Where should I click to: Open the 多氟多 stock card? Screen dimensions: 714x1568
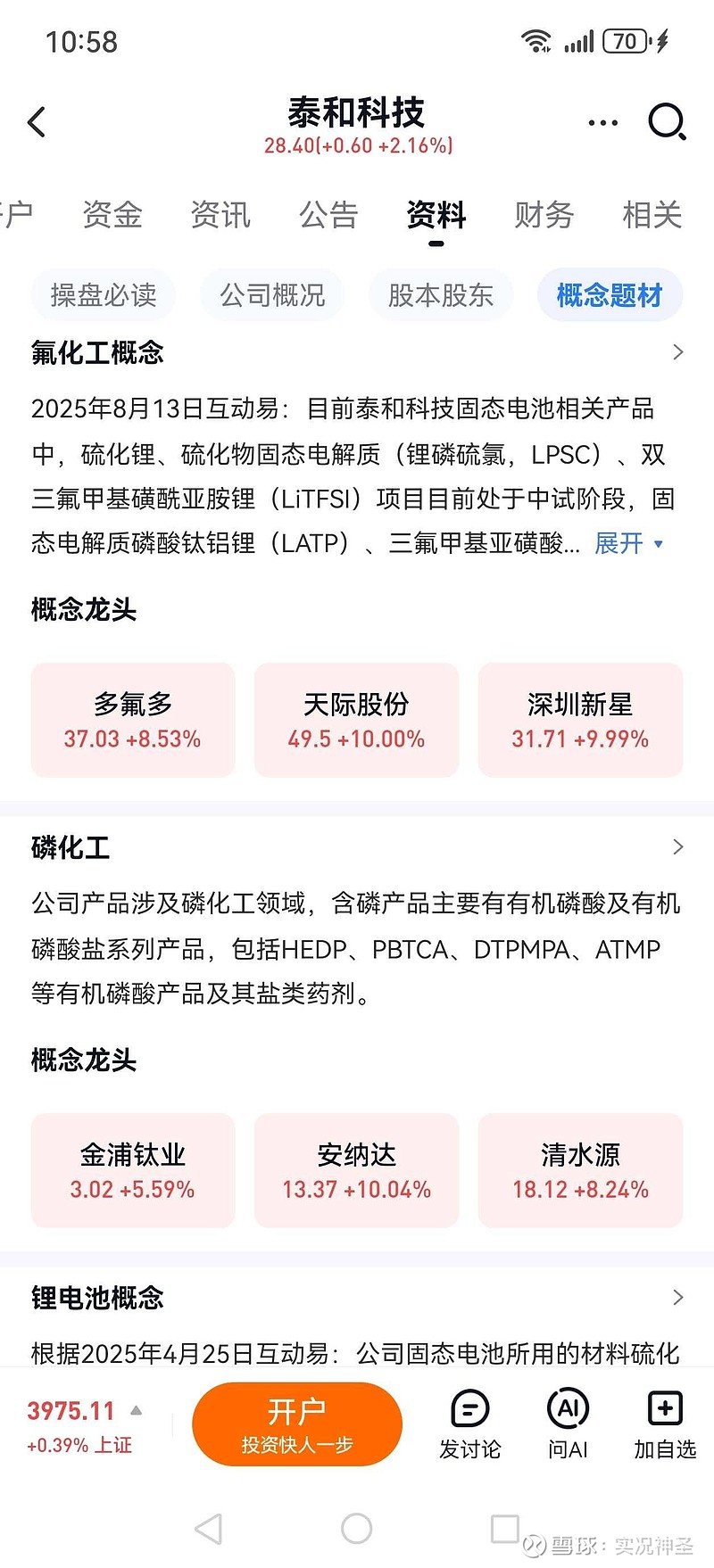tap(132, 720)
